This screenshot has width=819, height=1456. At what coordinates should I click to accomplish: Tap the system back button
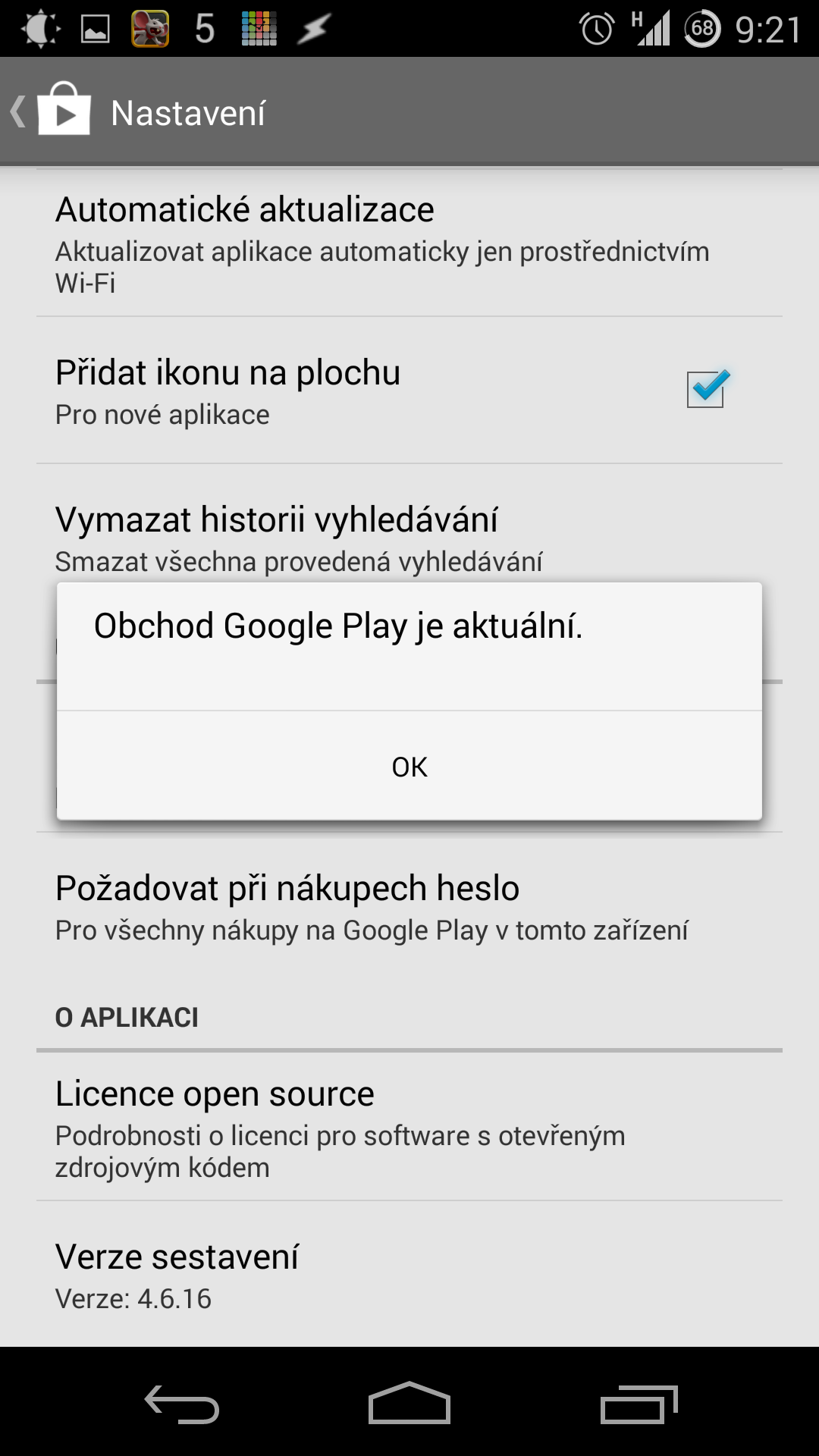click(182, 1404)
